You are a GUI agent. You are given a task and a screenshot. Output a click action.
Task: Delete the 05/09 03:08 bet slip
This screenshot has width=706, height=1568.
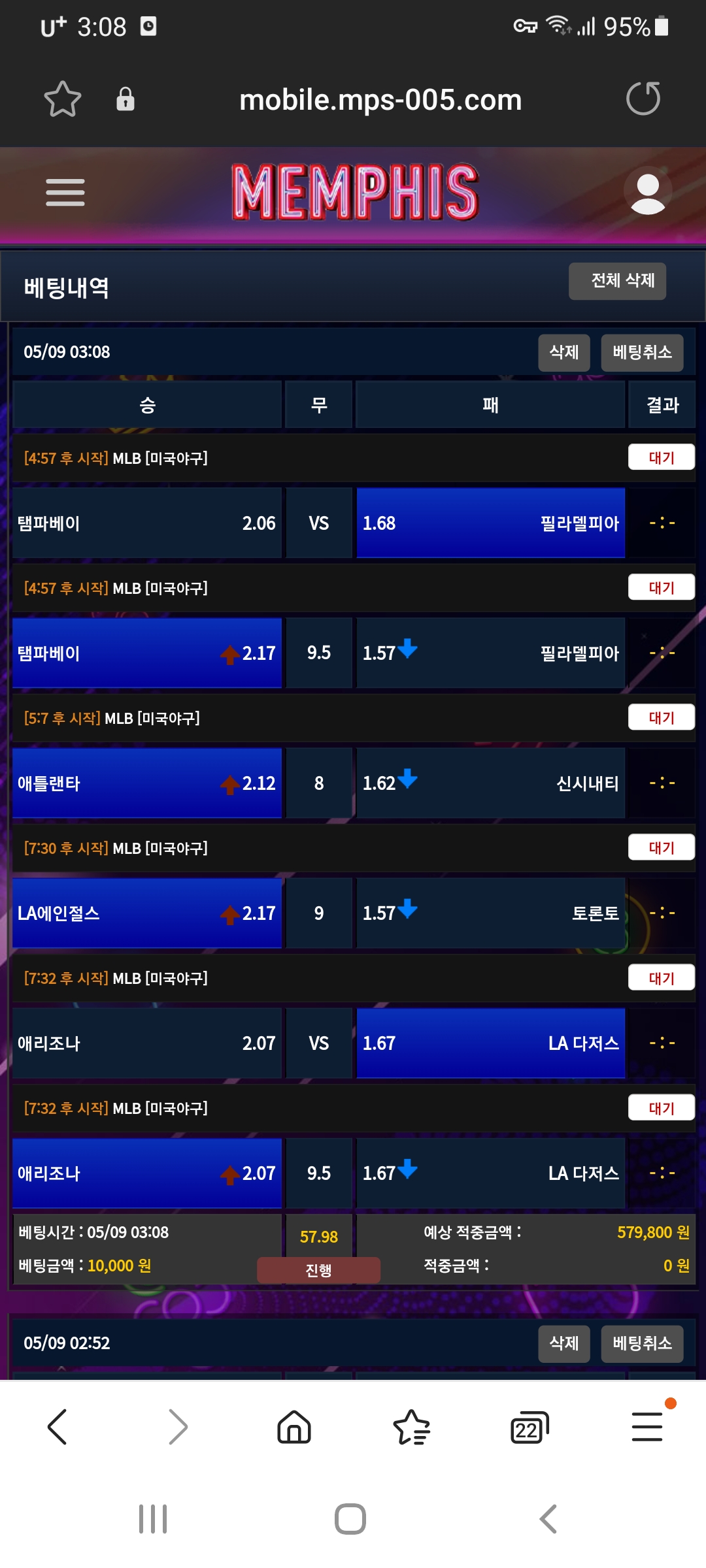pyautogui.click(x=563, y=353)
